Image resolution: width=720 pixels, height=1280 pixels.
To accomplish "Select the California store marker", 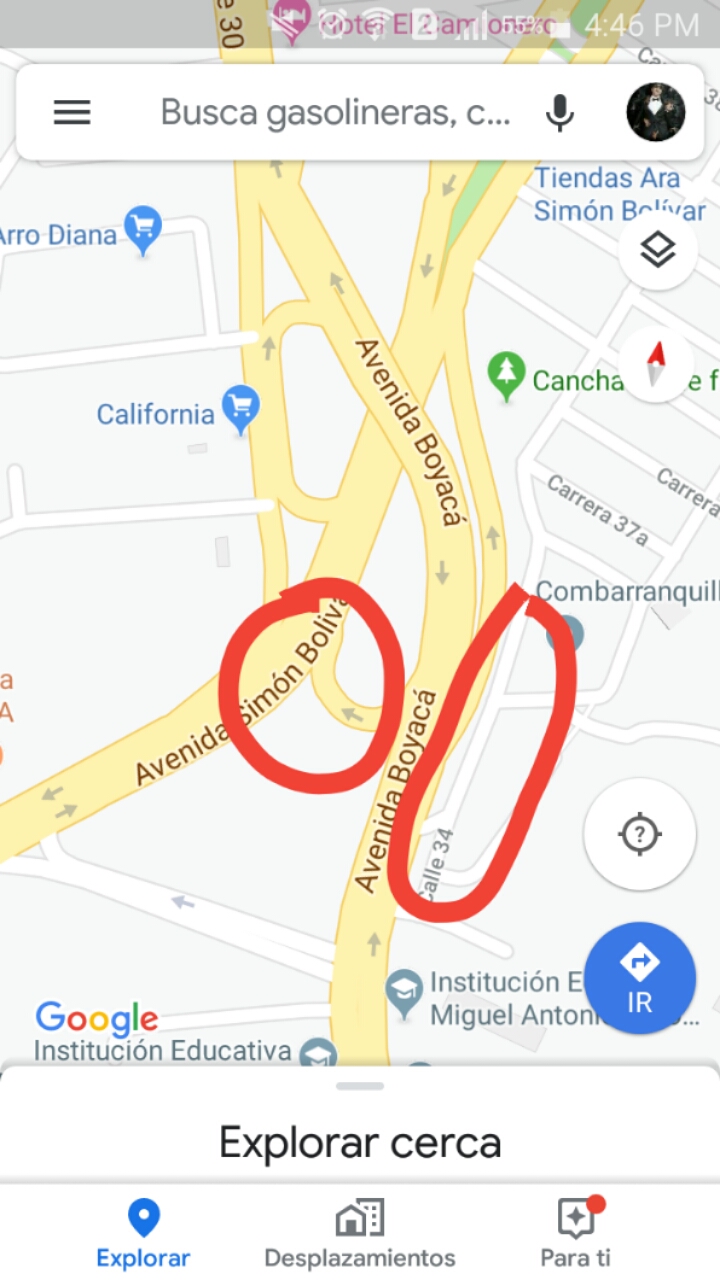I will point(241,408).
